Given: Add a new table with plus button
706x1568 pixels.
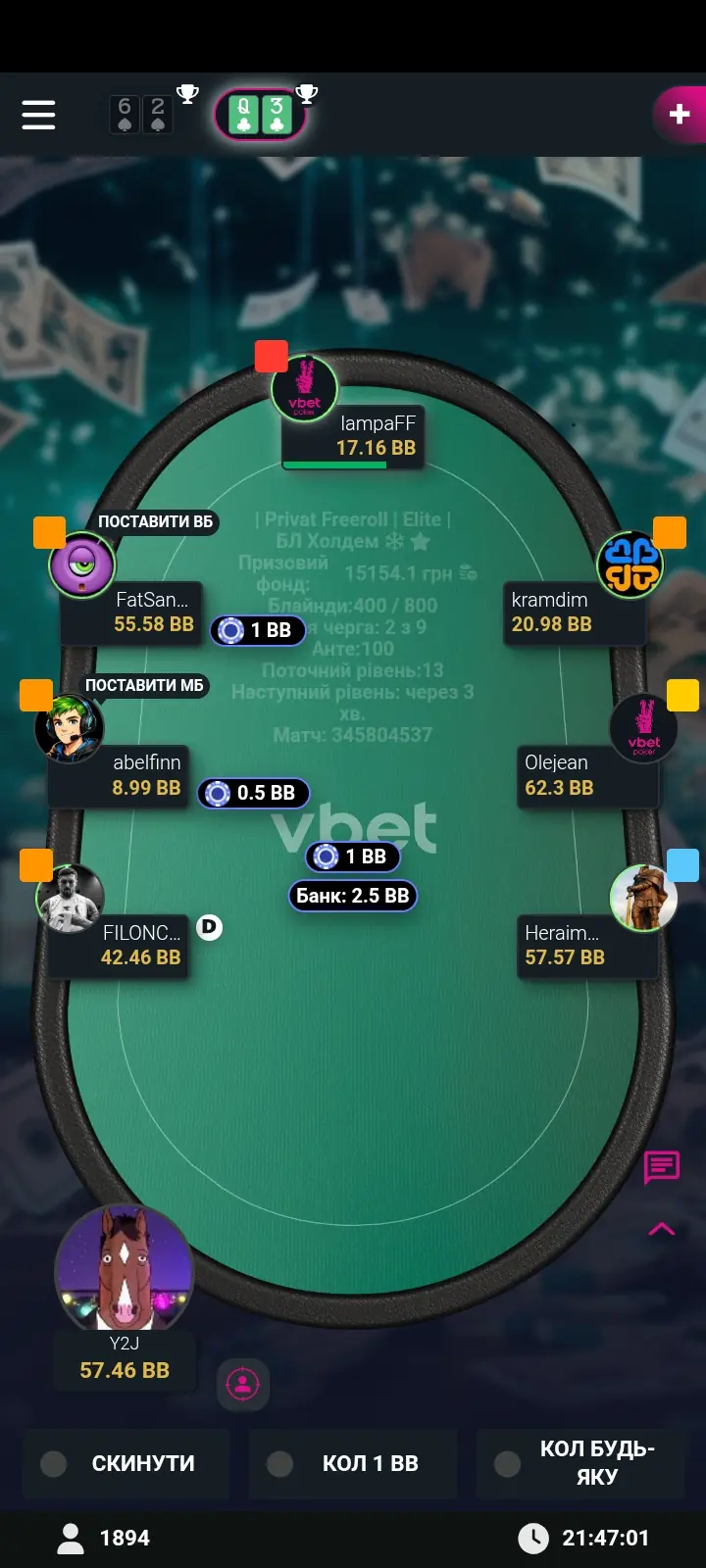Looking at the screenshot, I should click(680, 115).
